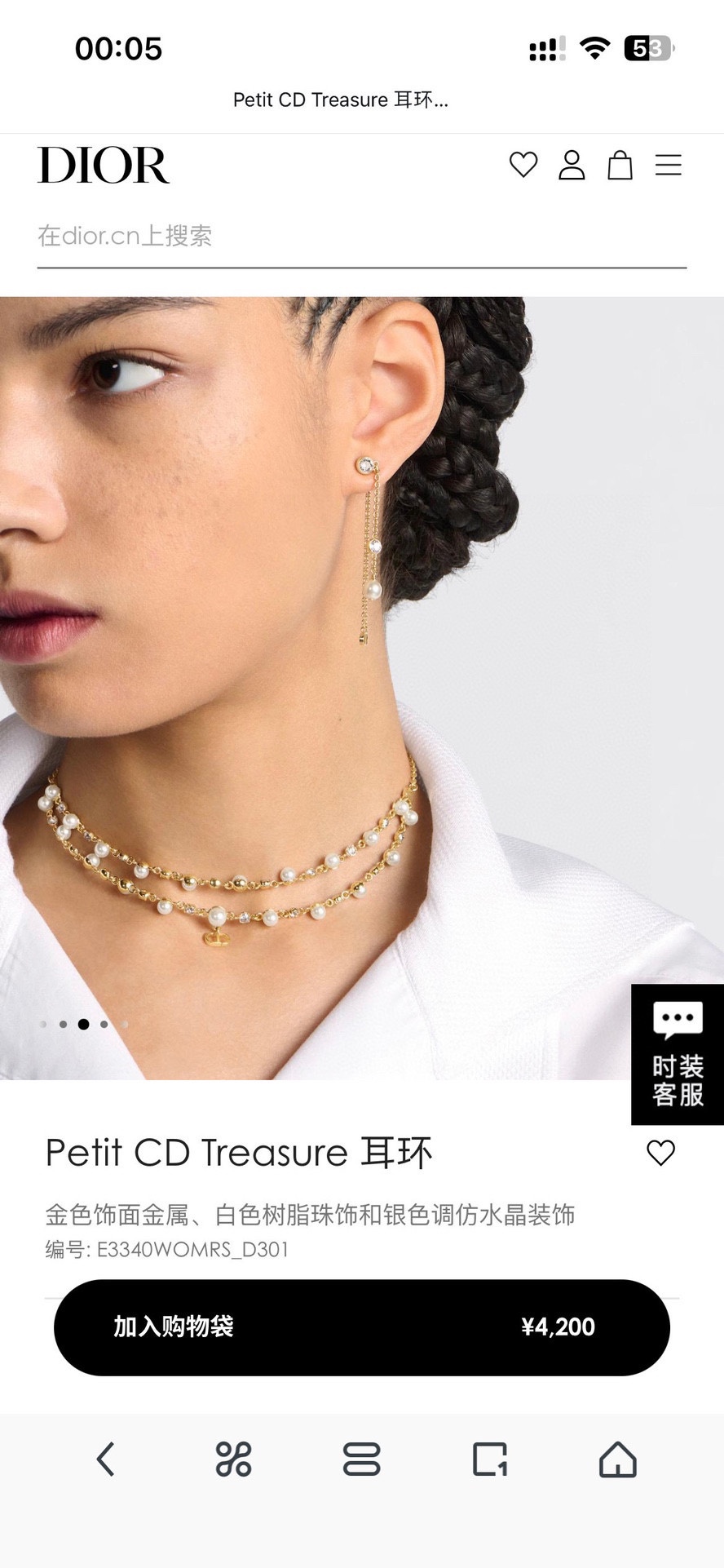Tap the dior.cn search field
724x1568 pixels.
point(362,237)
